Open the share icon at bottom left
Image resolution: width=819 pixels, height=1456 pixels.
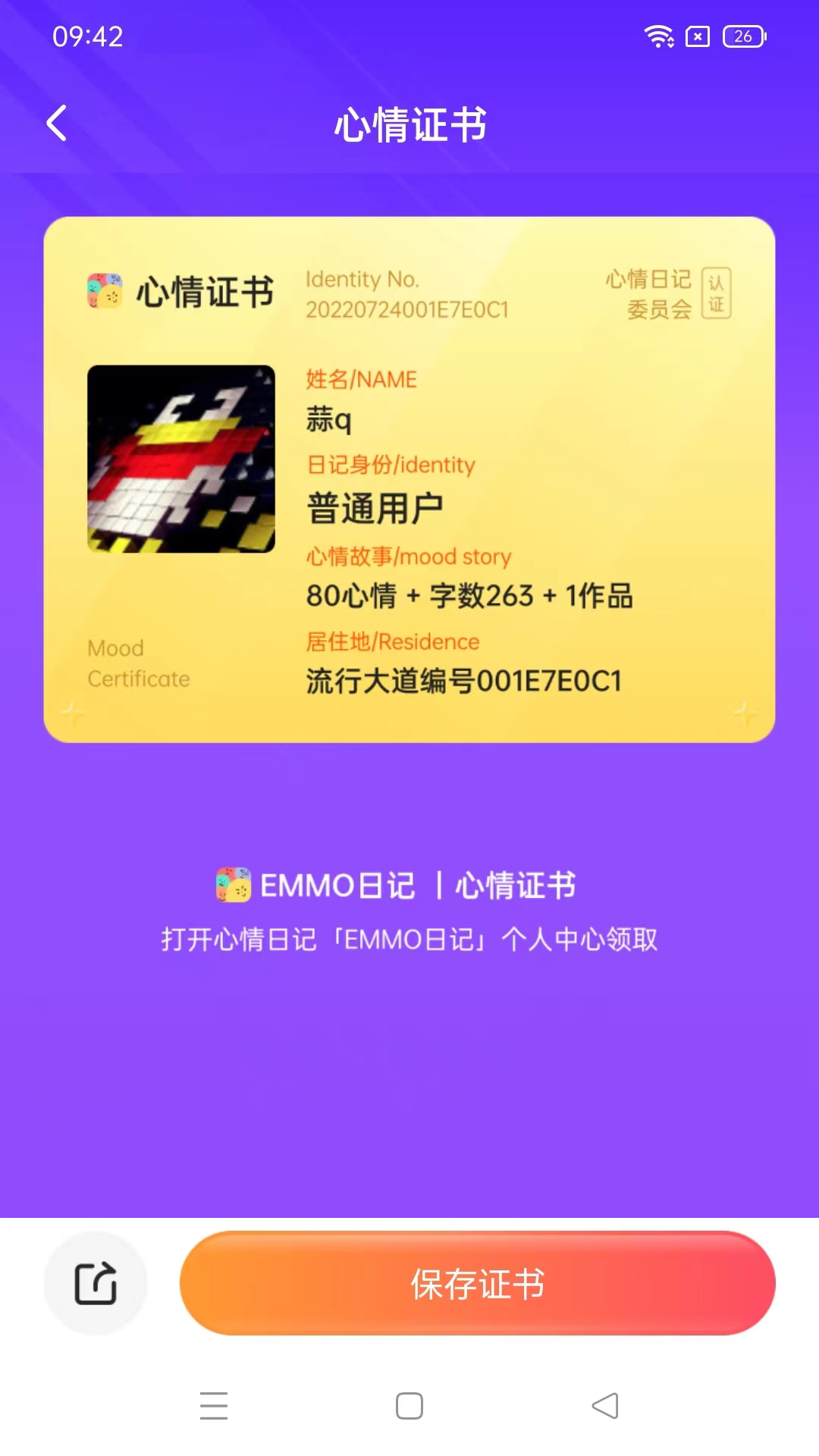tap(95, 1282)
